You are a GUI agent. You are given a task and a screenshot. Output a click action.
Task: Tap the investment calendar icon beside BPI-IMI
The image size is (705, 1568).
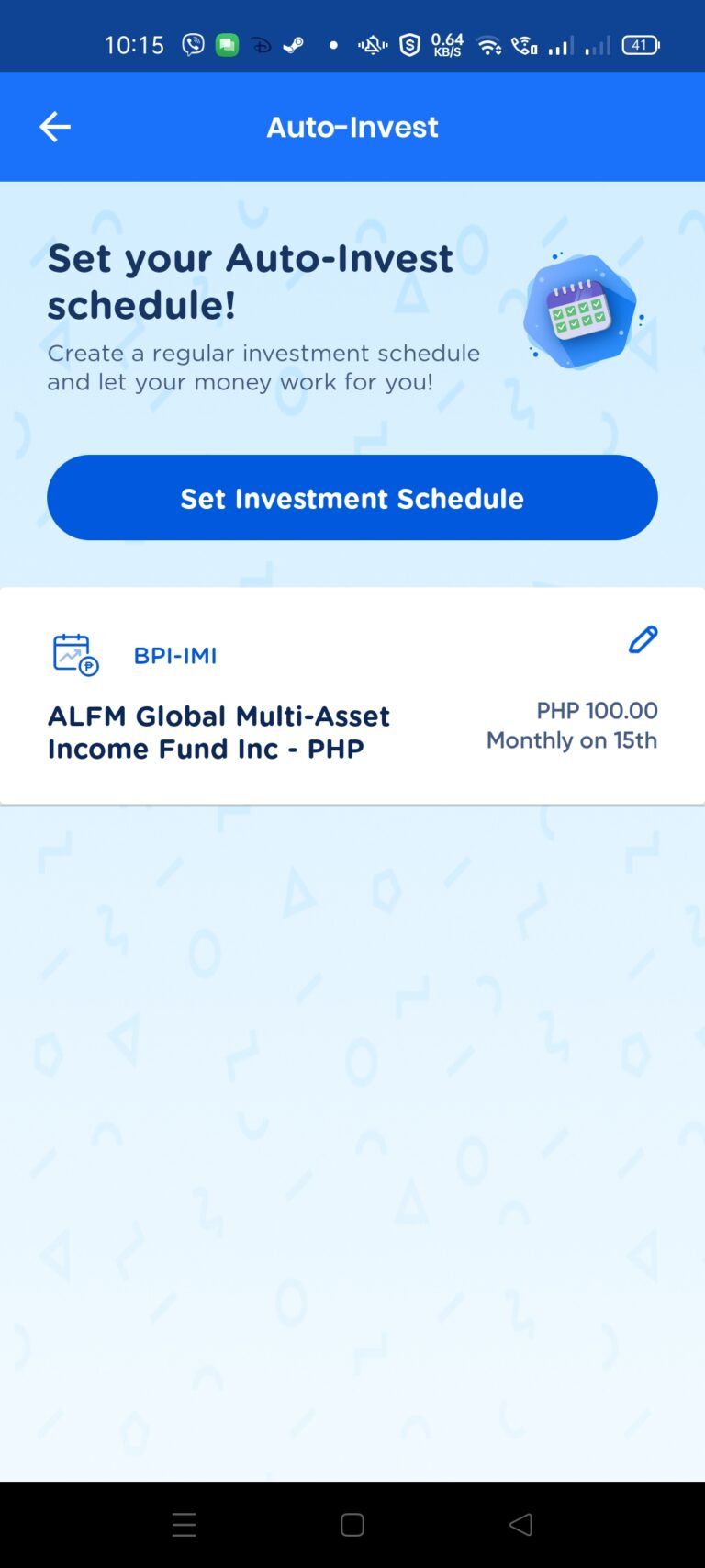(74, 653)
